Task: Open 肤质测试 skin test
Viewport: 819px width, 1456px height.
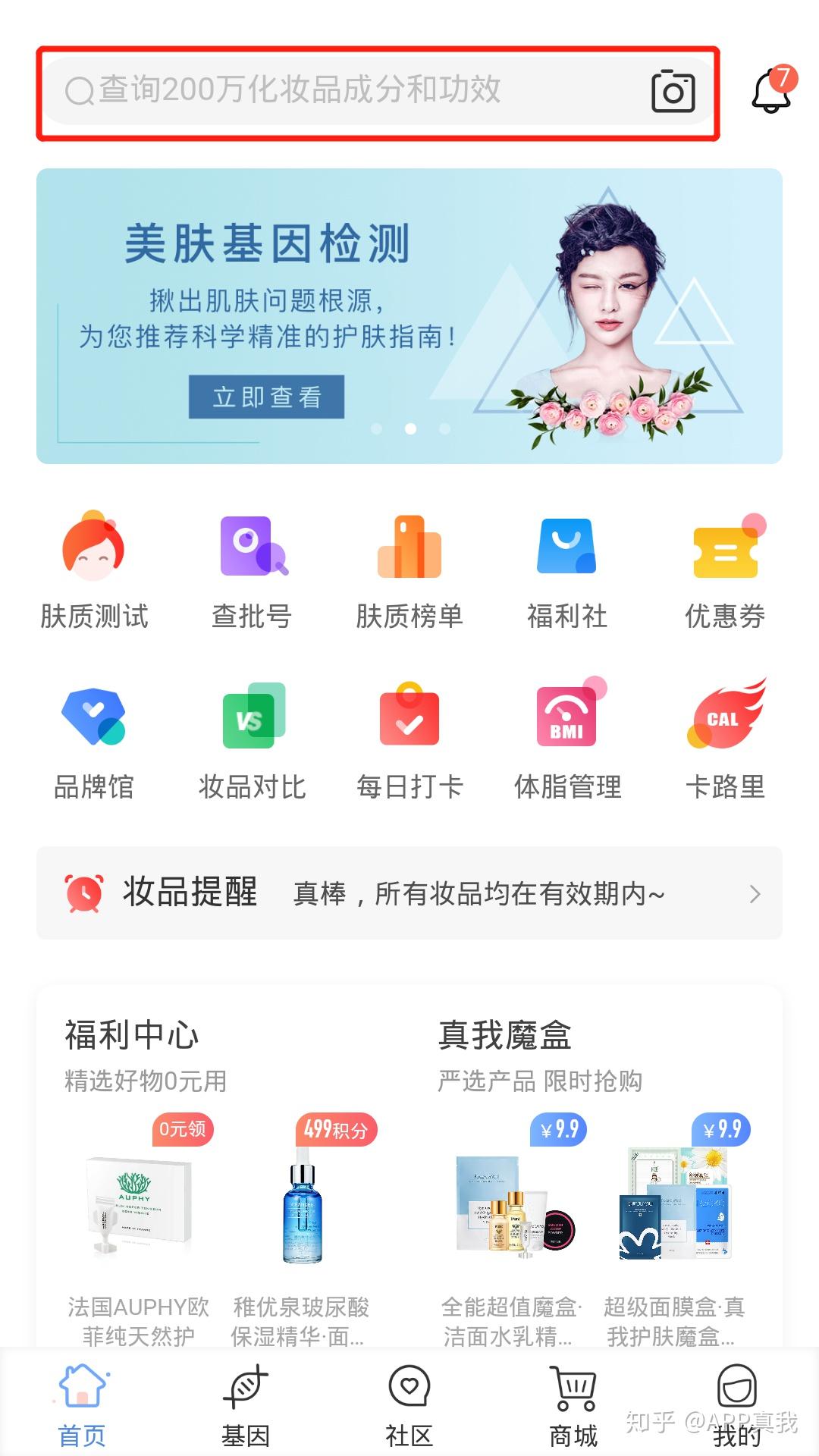Action: [94, 570]
